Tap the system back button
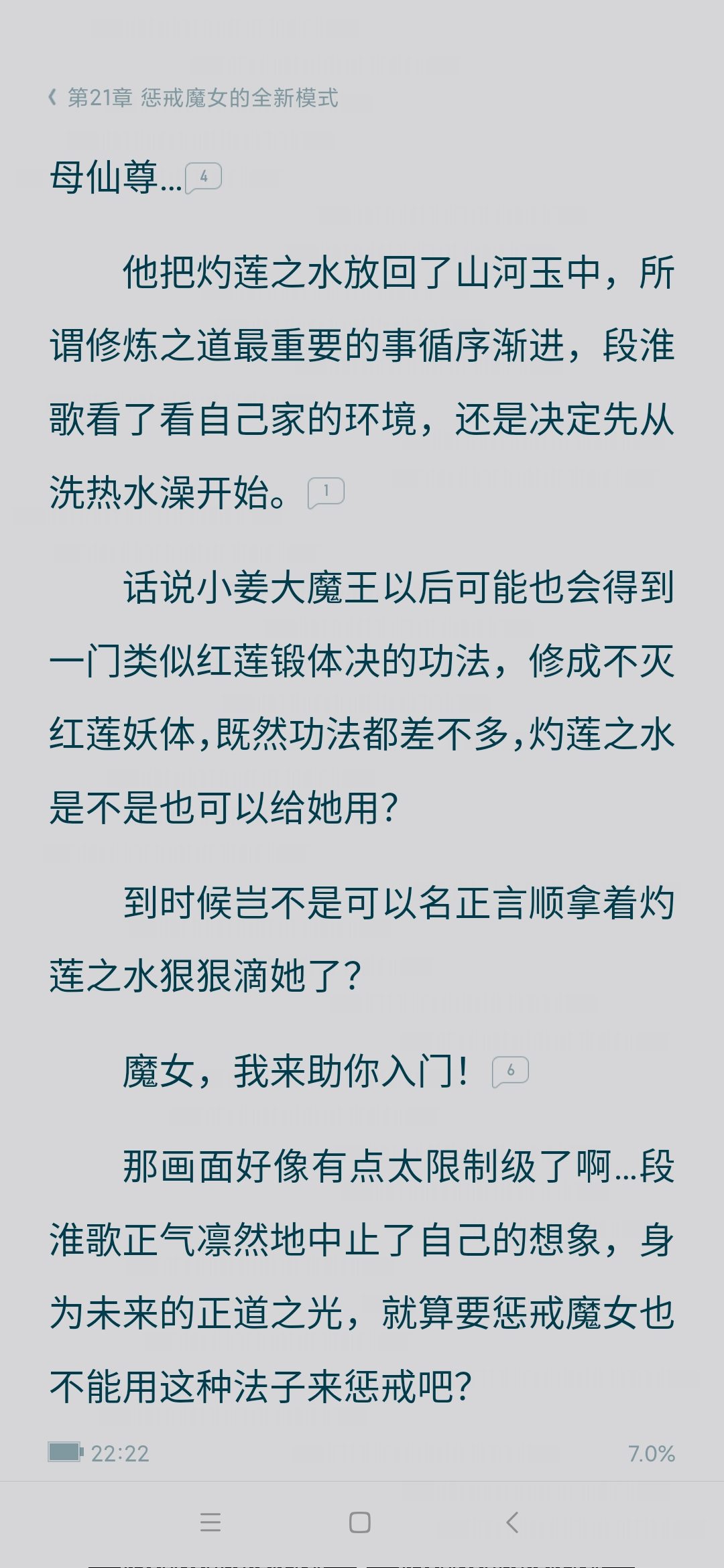Screen dimensions: 724x1568 [x=512, y=1522]
